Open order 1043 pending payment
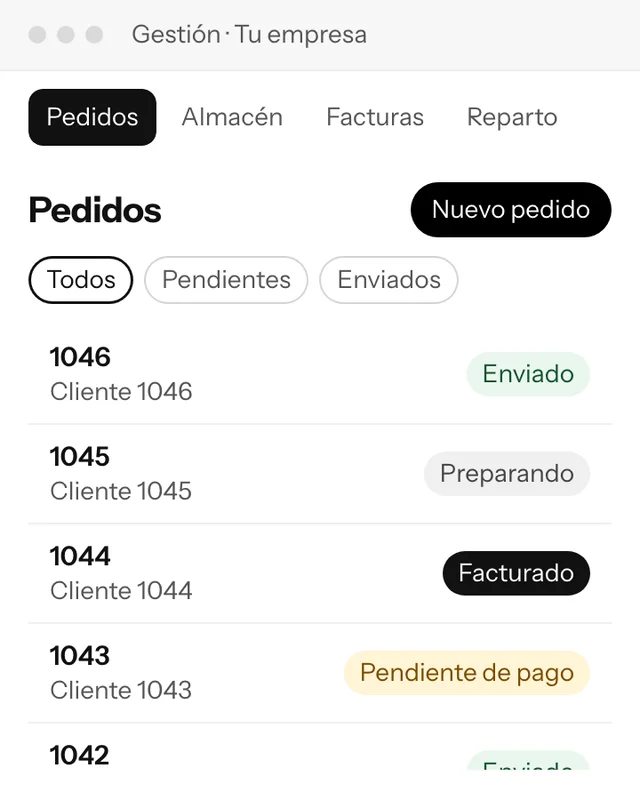This screenshot has height=800, width=640. point(320,673)
